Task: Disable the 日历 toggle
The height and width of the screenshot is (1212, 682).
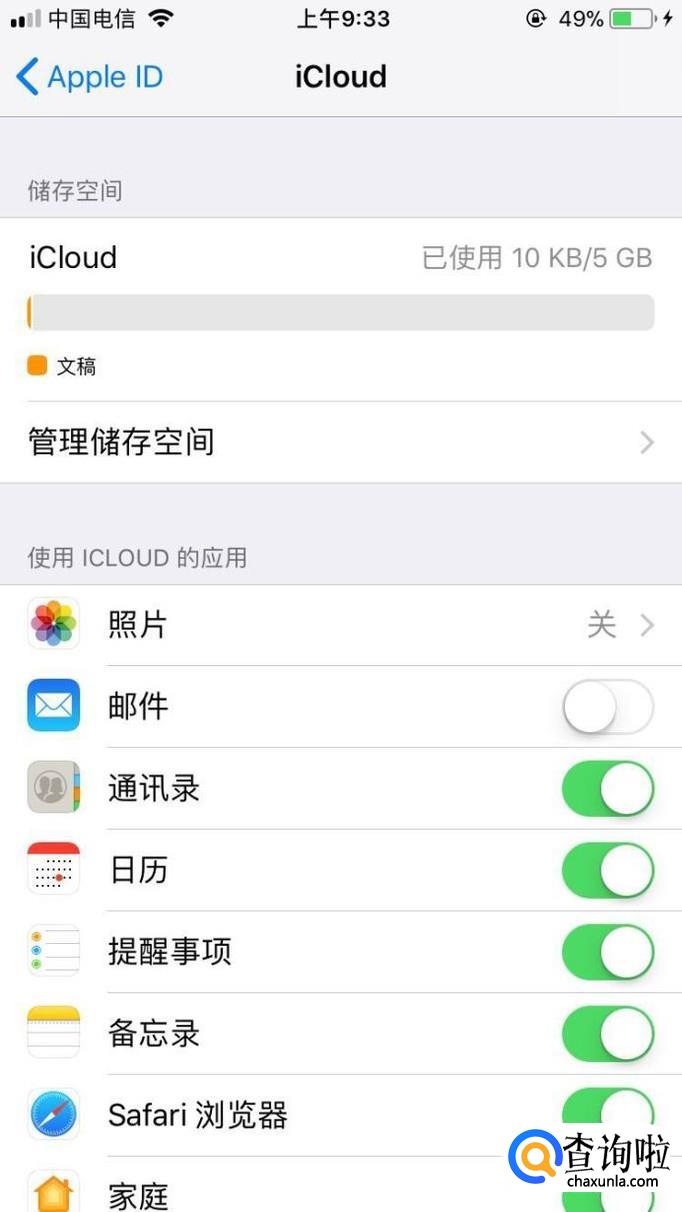Action: [607, 870]
